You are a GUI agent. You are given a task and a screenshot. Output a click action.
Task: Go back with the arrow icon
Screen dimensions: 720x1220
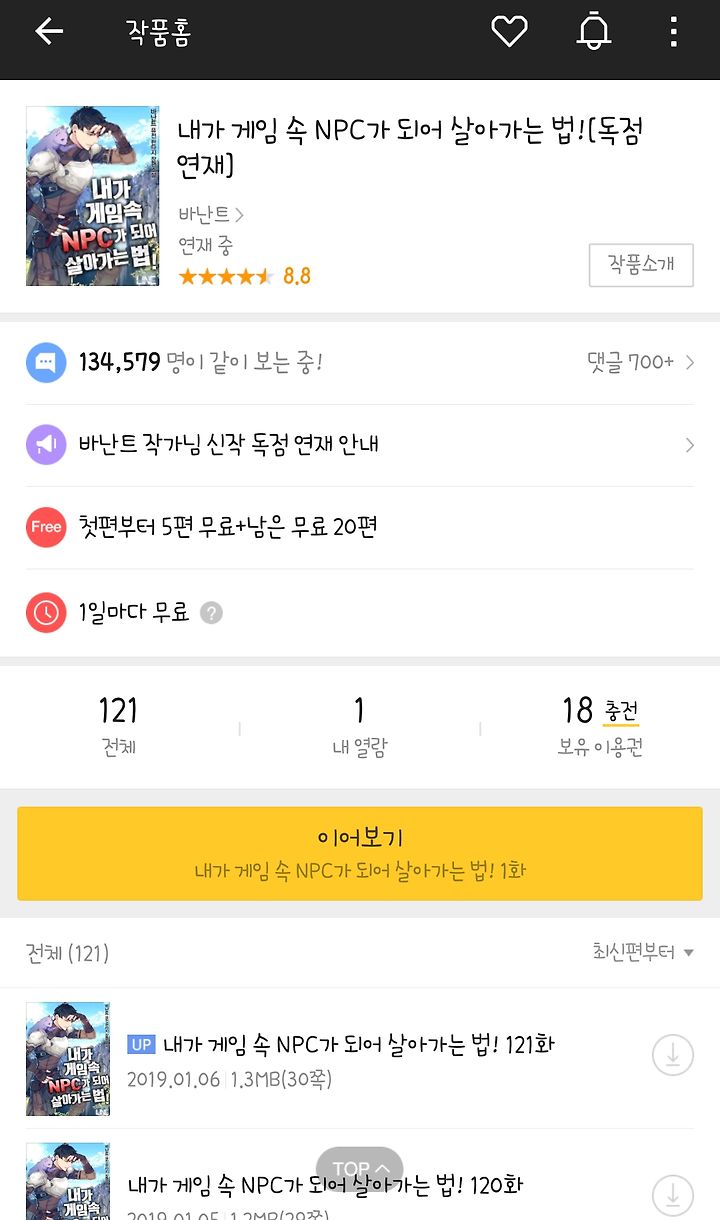pyautogui.click(x=49, y=32)
